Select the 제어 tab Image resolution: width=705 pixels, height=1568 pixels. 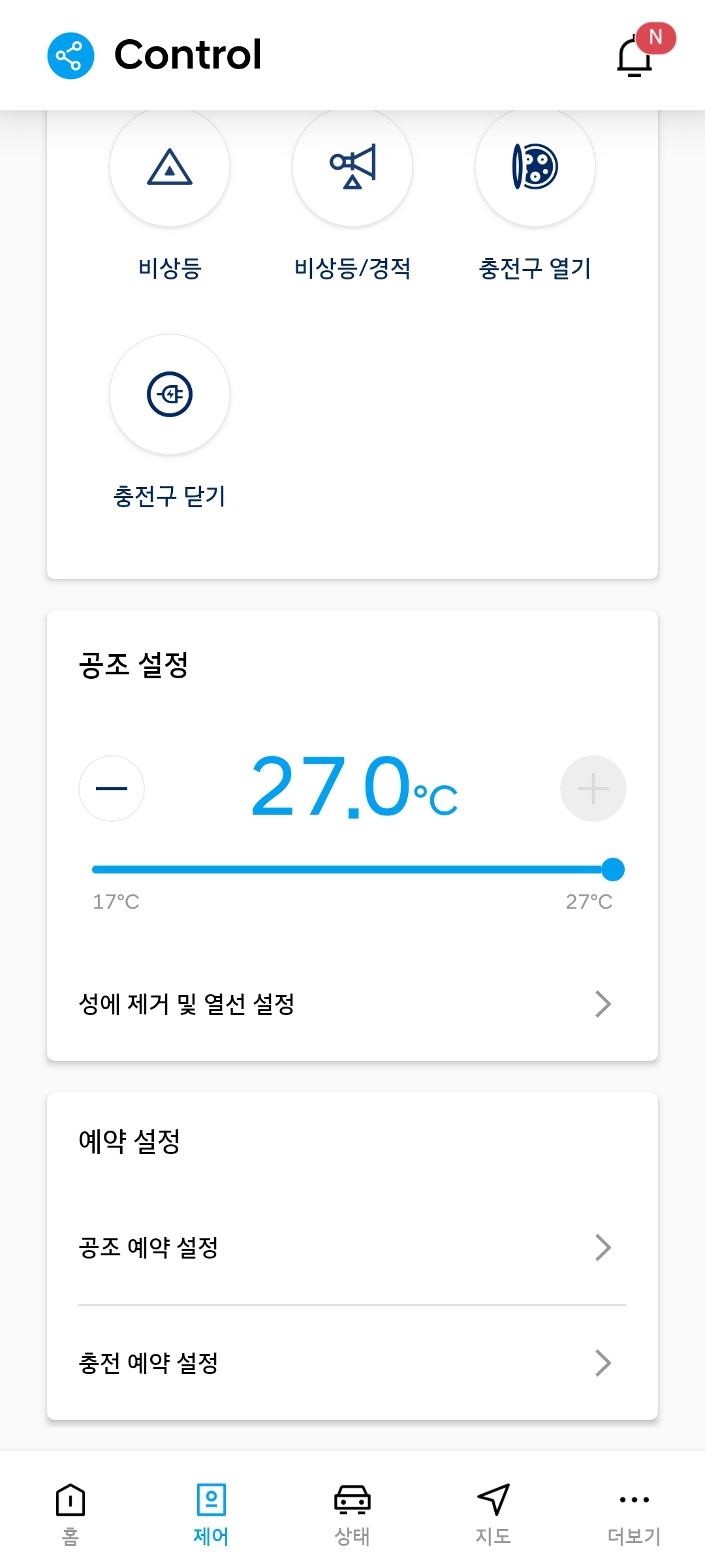211,1514
